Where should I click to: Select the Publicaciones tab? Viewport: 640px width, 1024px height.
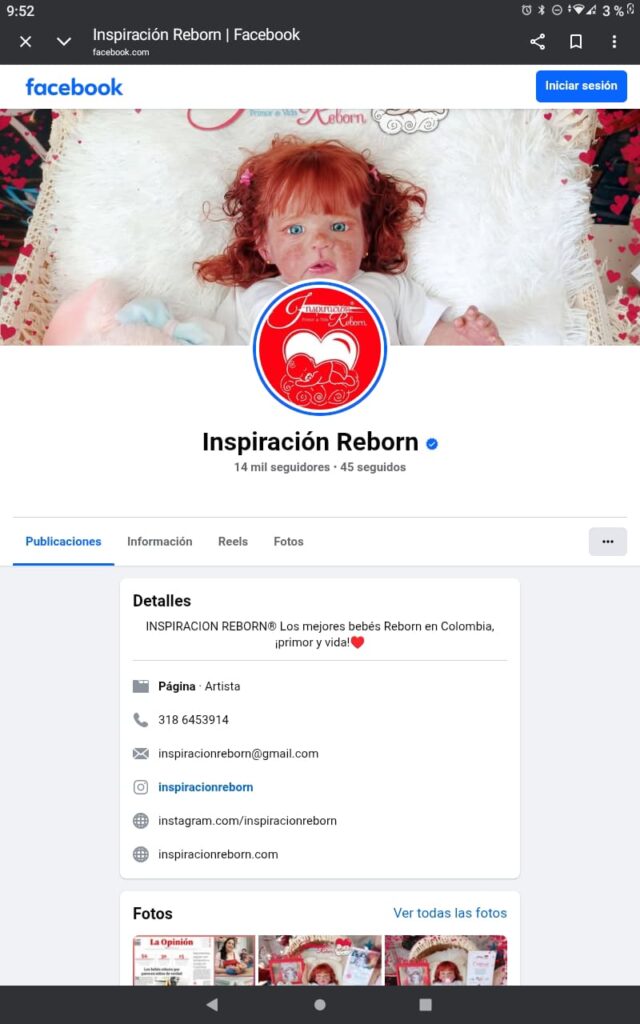point(63,541)
